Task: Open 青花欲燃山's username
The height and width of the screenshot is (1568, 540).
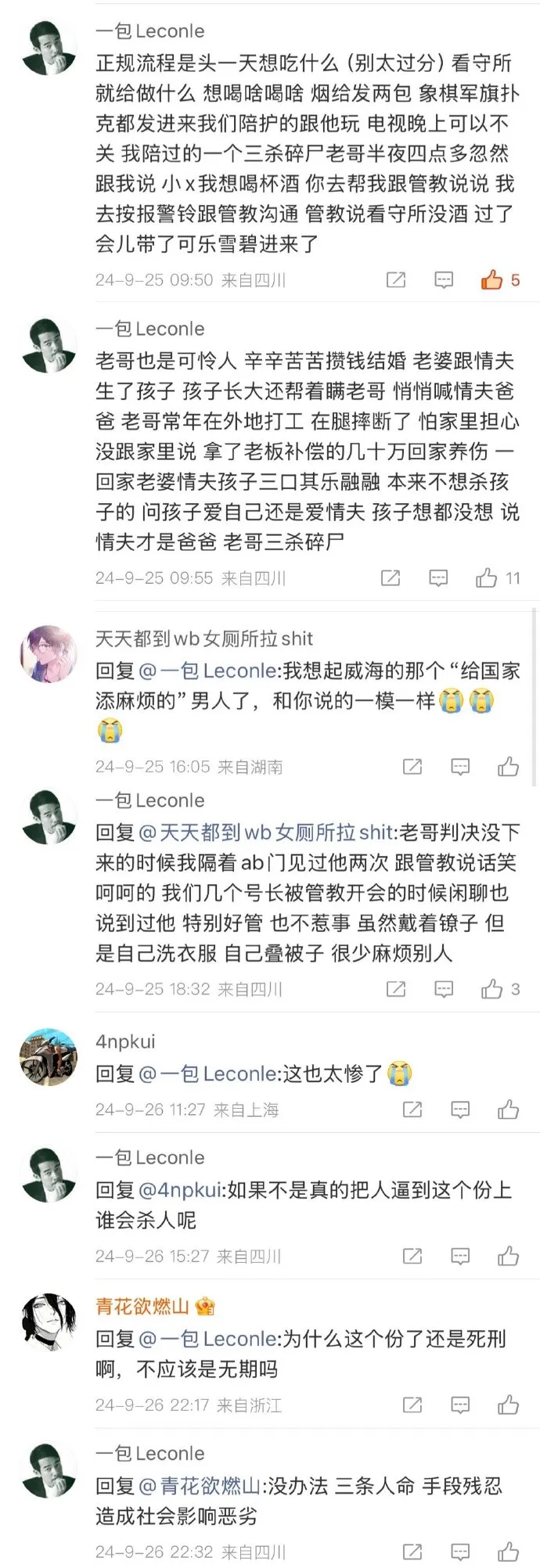Action: (x=142, y=1305)
